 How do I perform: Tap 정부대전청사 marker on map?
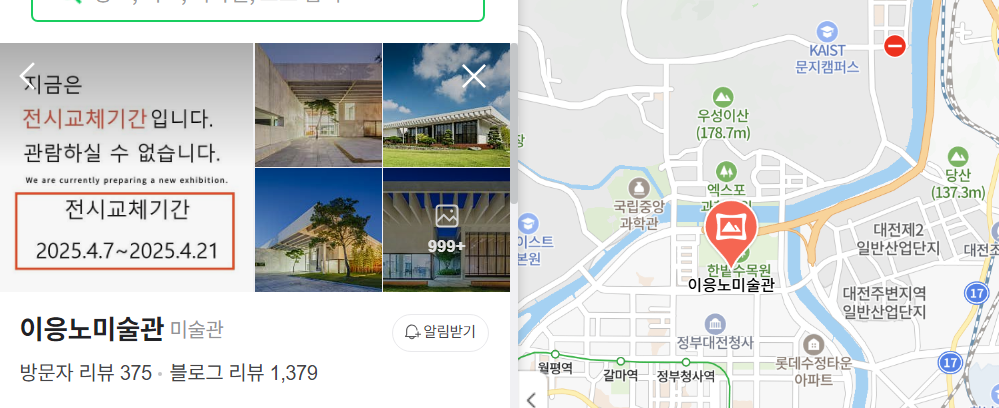715,325
